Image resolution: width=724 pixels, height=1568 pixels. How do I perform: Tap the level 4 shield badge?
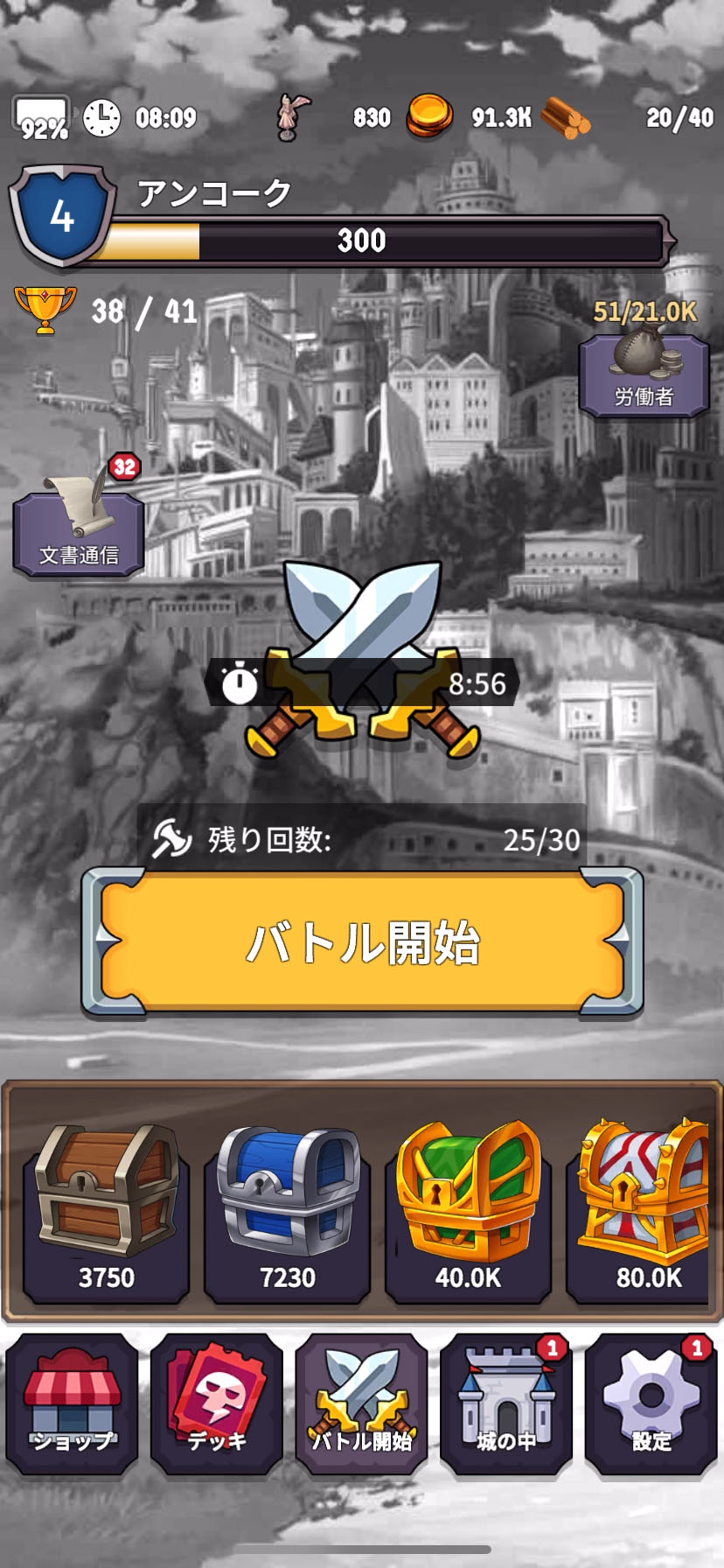pyautogui.click(x=62, y=216)
